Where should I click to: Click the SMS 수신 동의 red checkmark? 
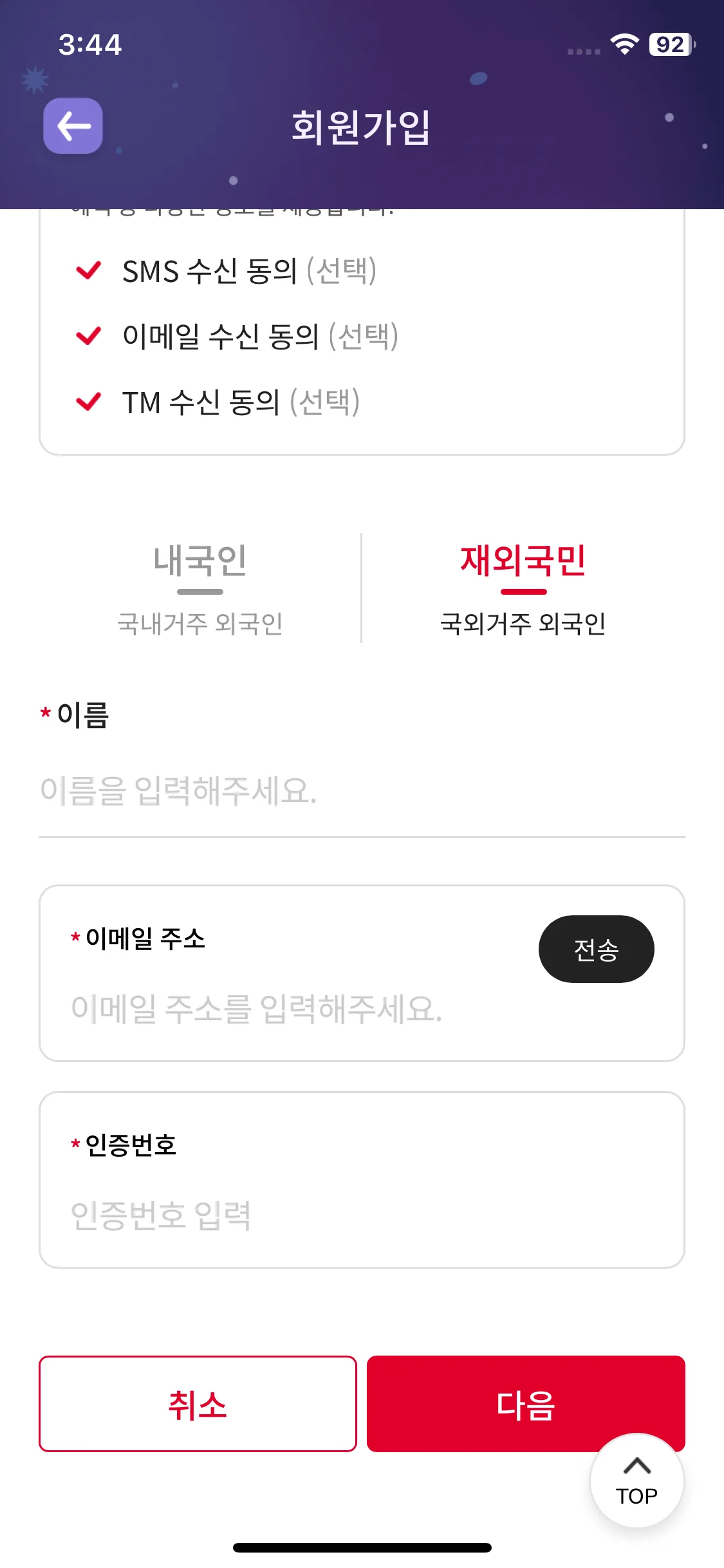click(x=89, y=270)
